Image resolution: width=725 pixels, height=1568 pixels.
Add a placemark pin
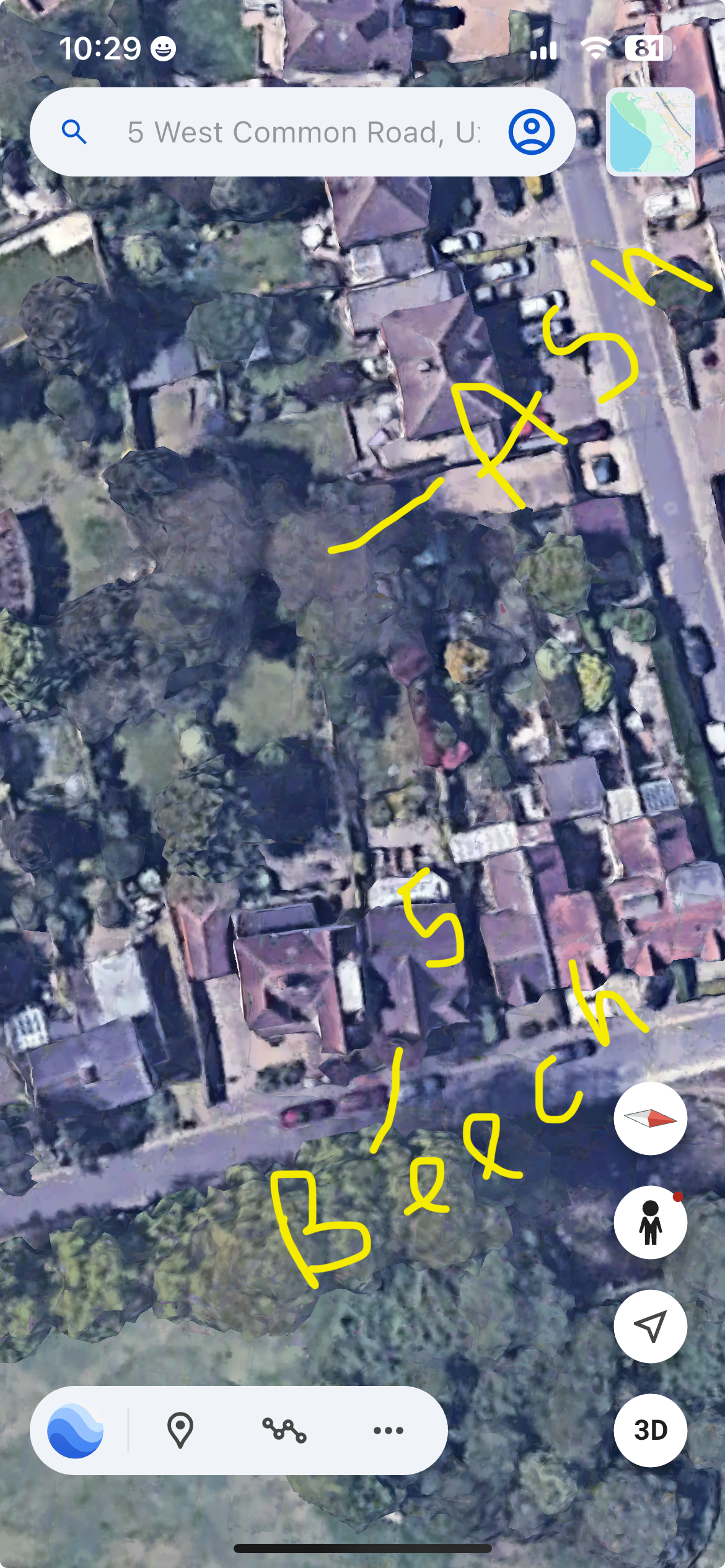(x=180, y=1431)
